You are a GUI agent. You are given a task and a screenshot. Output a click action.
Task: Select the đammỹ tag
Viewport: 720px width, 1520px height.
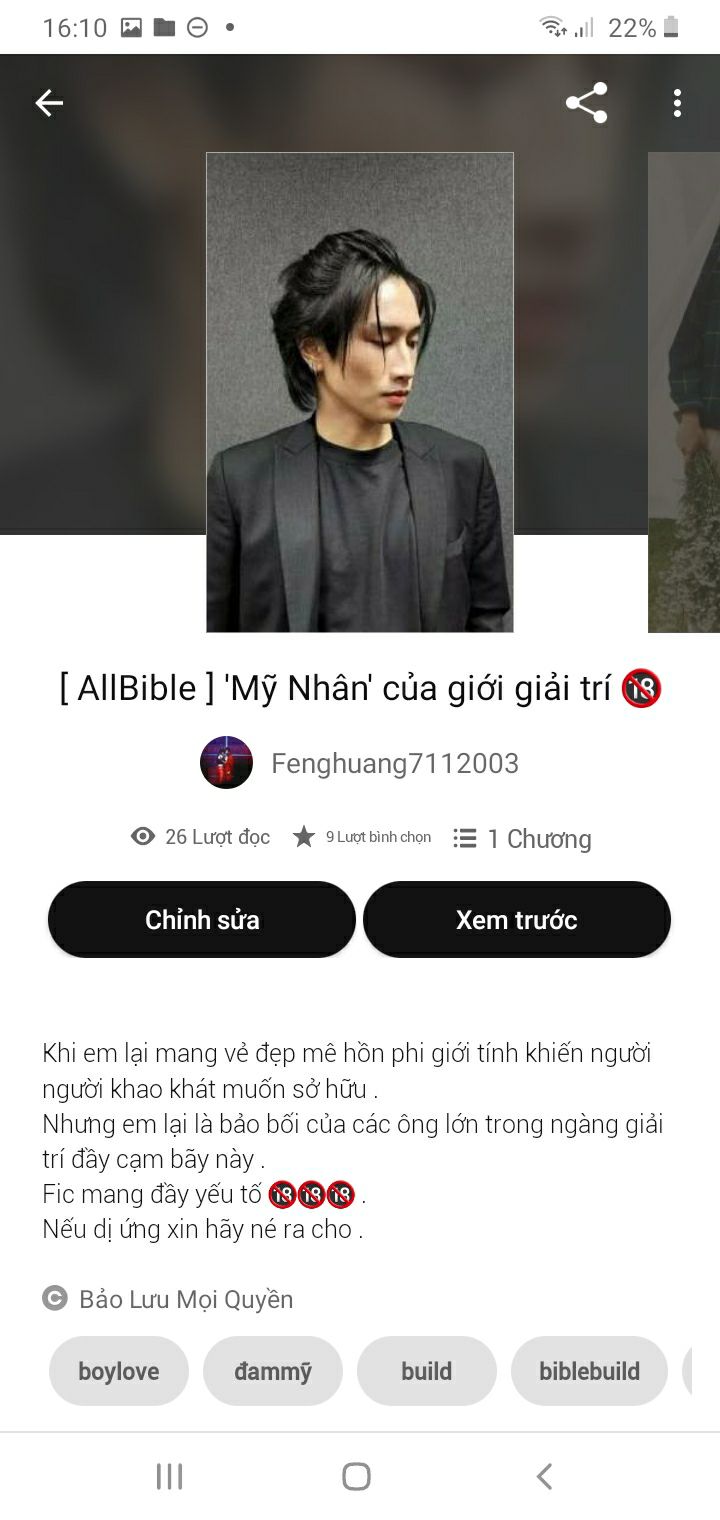273,1371
